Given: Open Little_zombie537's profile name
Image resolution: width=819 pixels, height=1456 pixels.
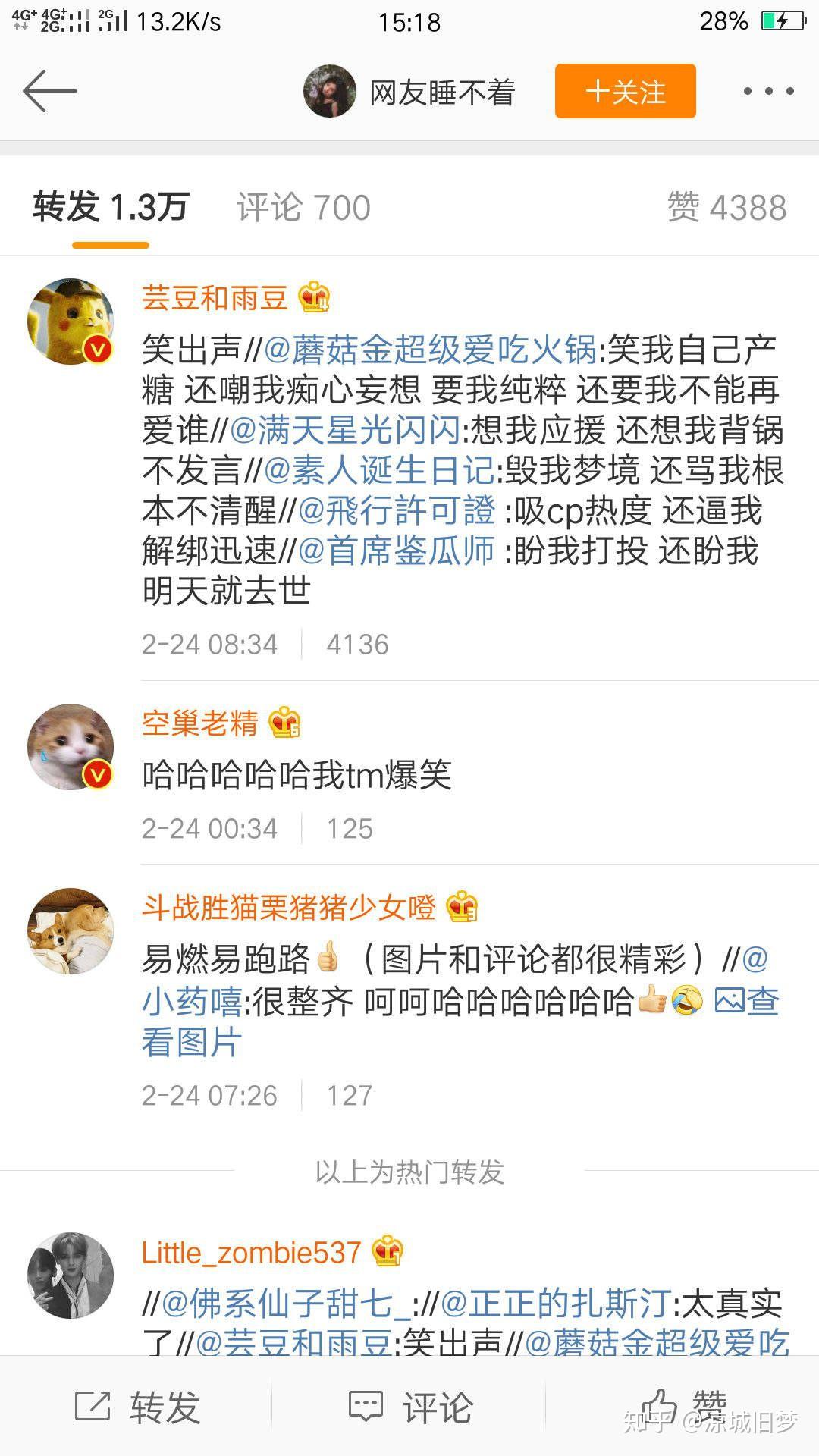Looking at the screenshot, I should (251, 1252).
